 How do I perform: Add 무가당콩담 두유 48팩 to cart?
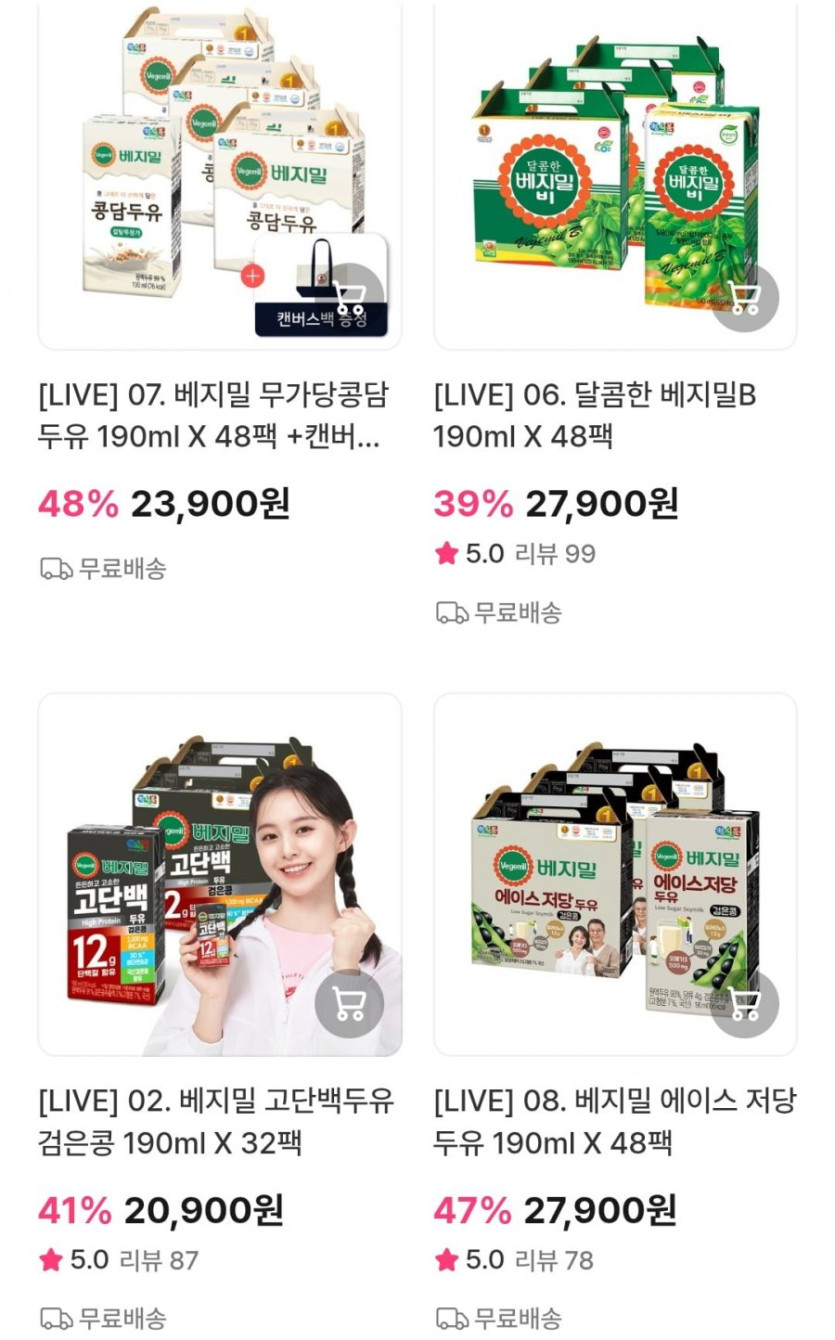click(349, 297)
